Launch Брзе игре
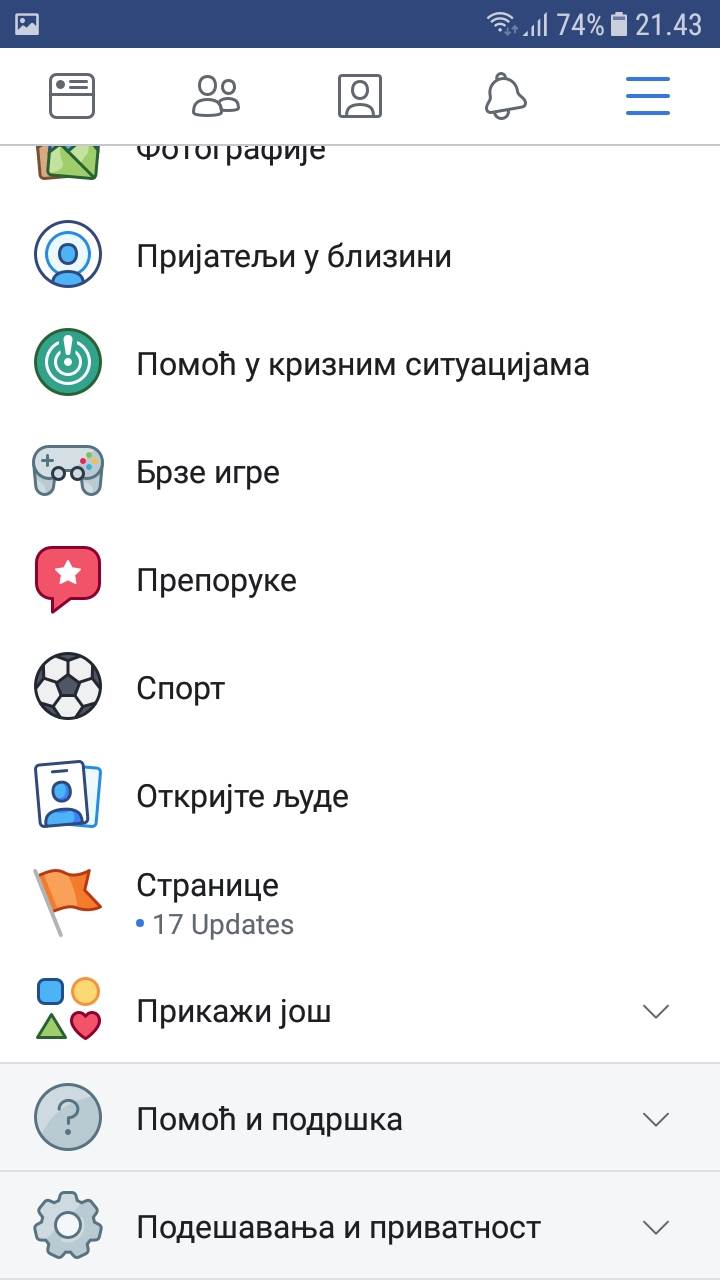Image resolution: width=720 pixels, height=1280 pixels. (208, 473)
